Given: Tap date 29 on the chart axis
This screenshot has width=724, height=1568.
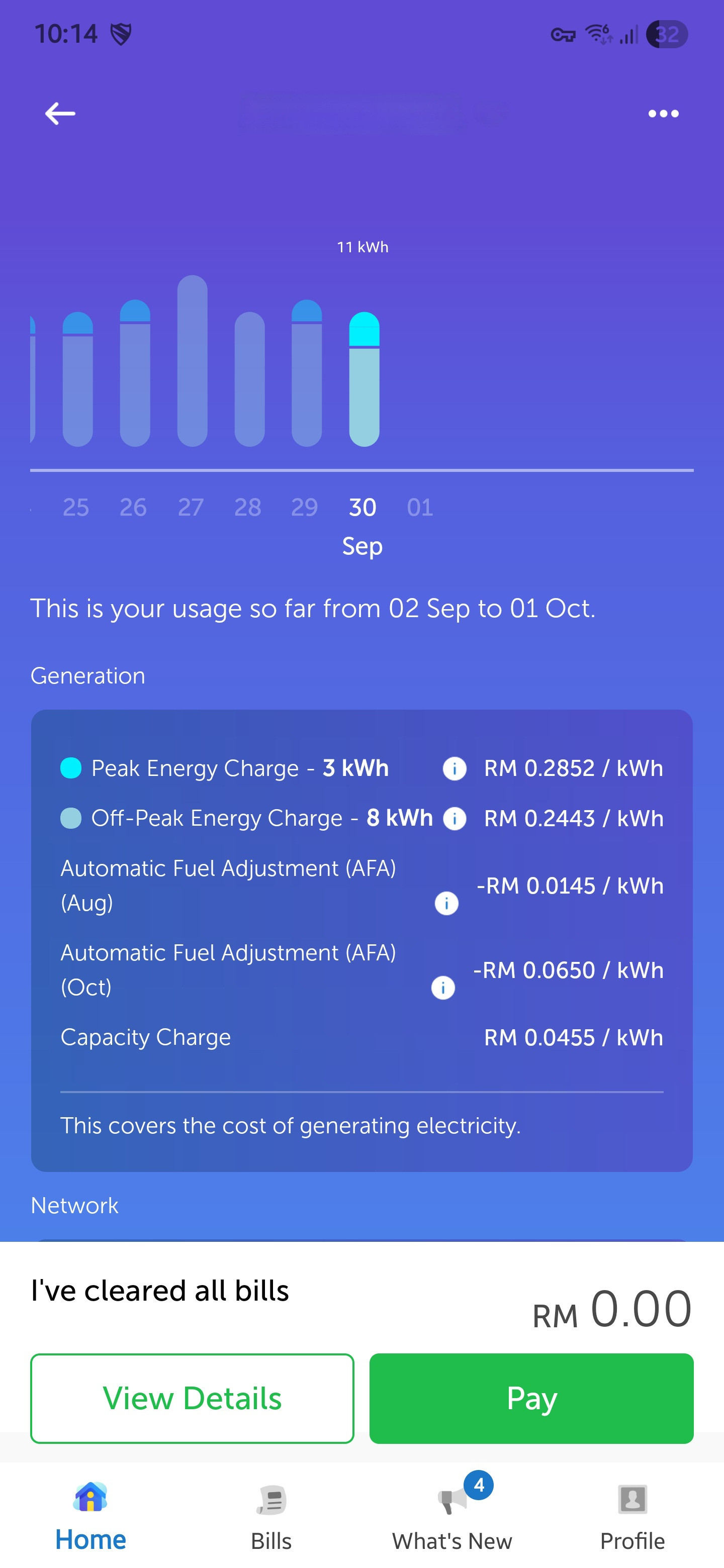Looking at the screenshot, I should [x=305, y=507].
